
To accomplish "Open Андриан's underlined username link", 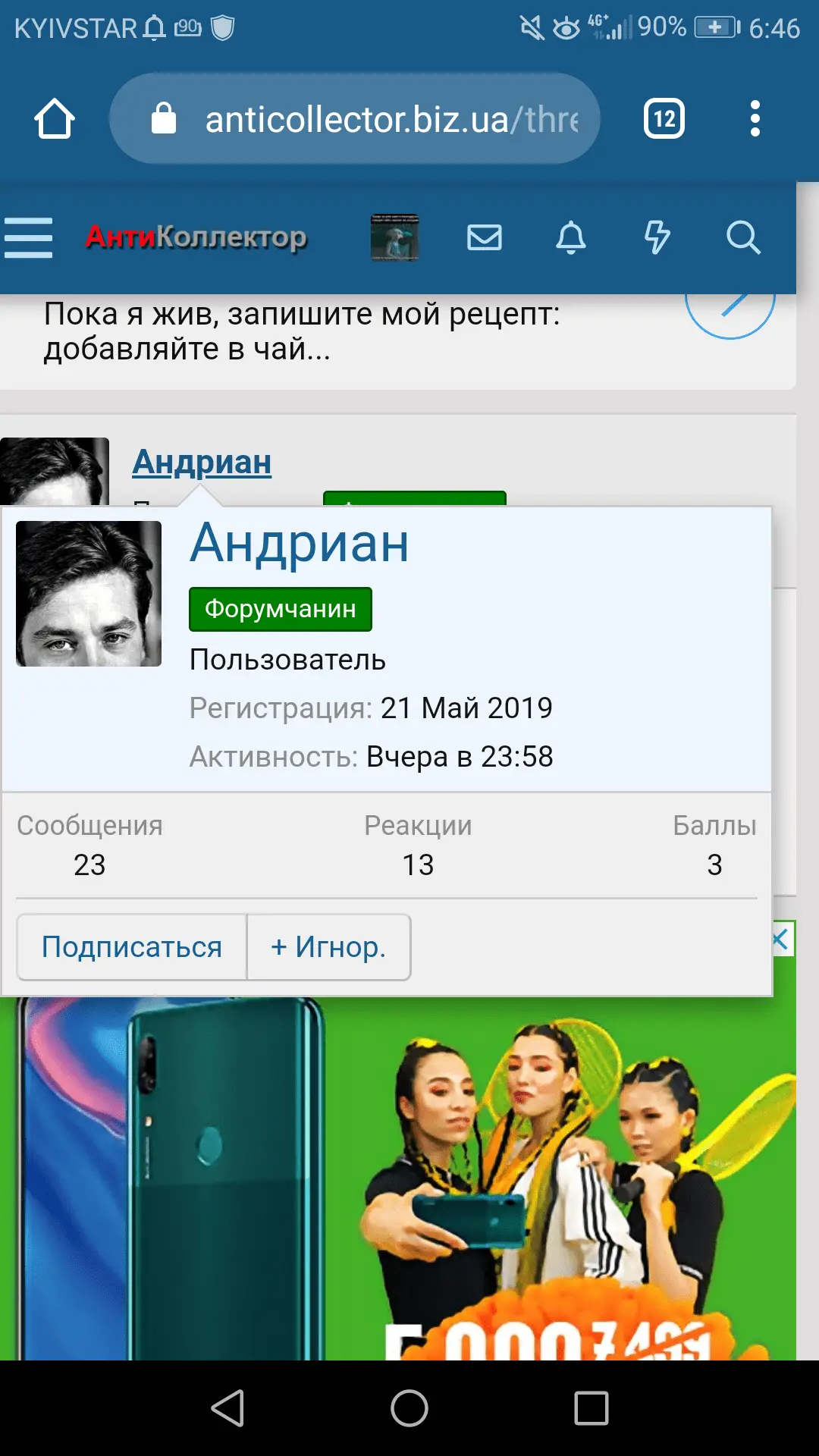I will [x=202, y=462].
